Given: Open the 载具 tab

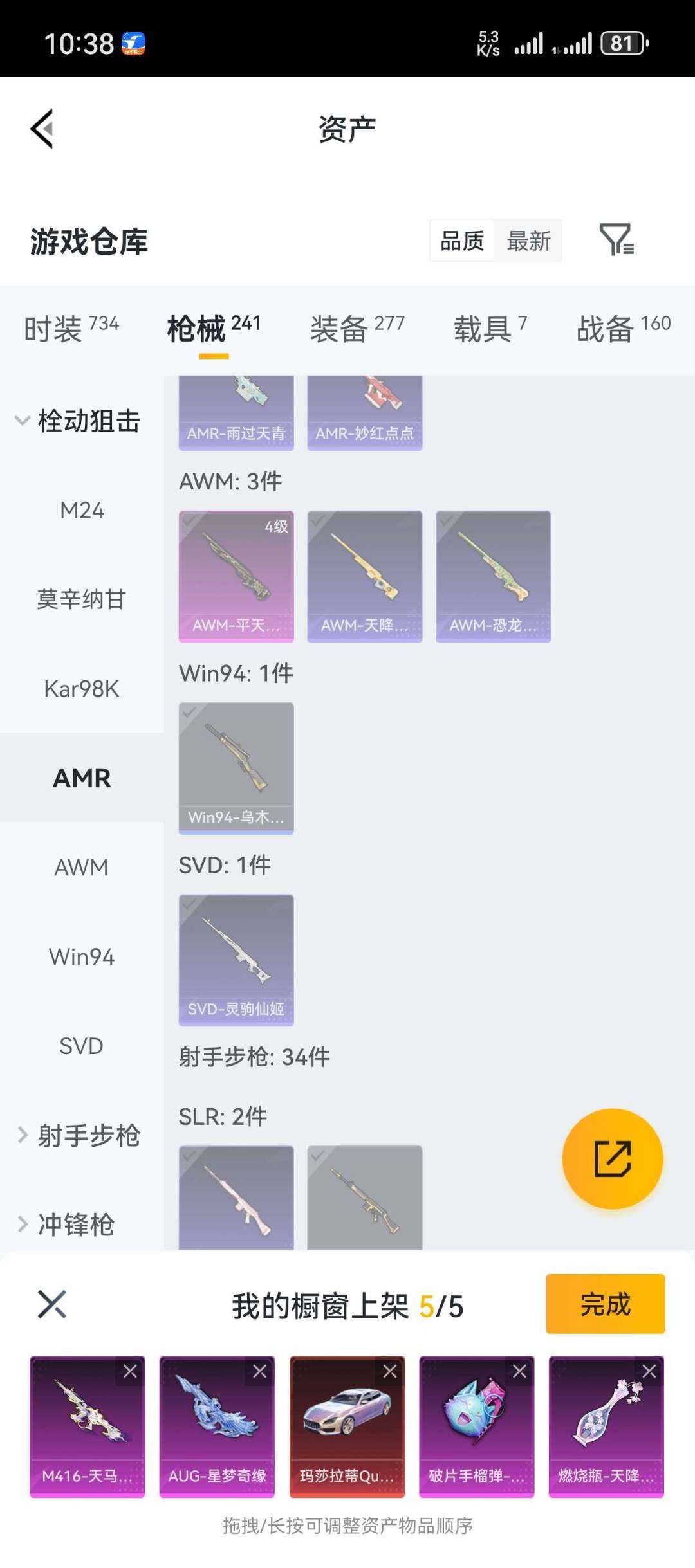Looking at the screenshot, I should pyautogui.click(x=490, y=328).
